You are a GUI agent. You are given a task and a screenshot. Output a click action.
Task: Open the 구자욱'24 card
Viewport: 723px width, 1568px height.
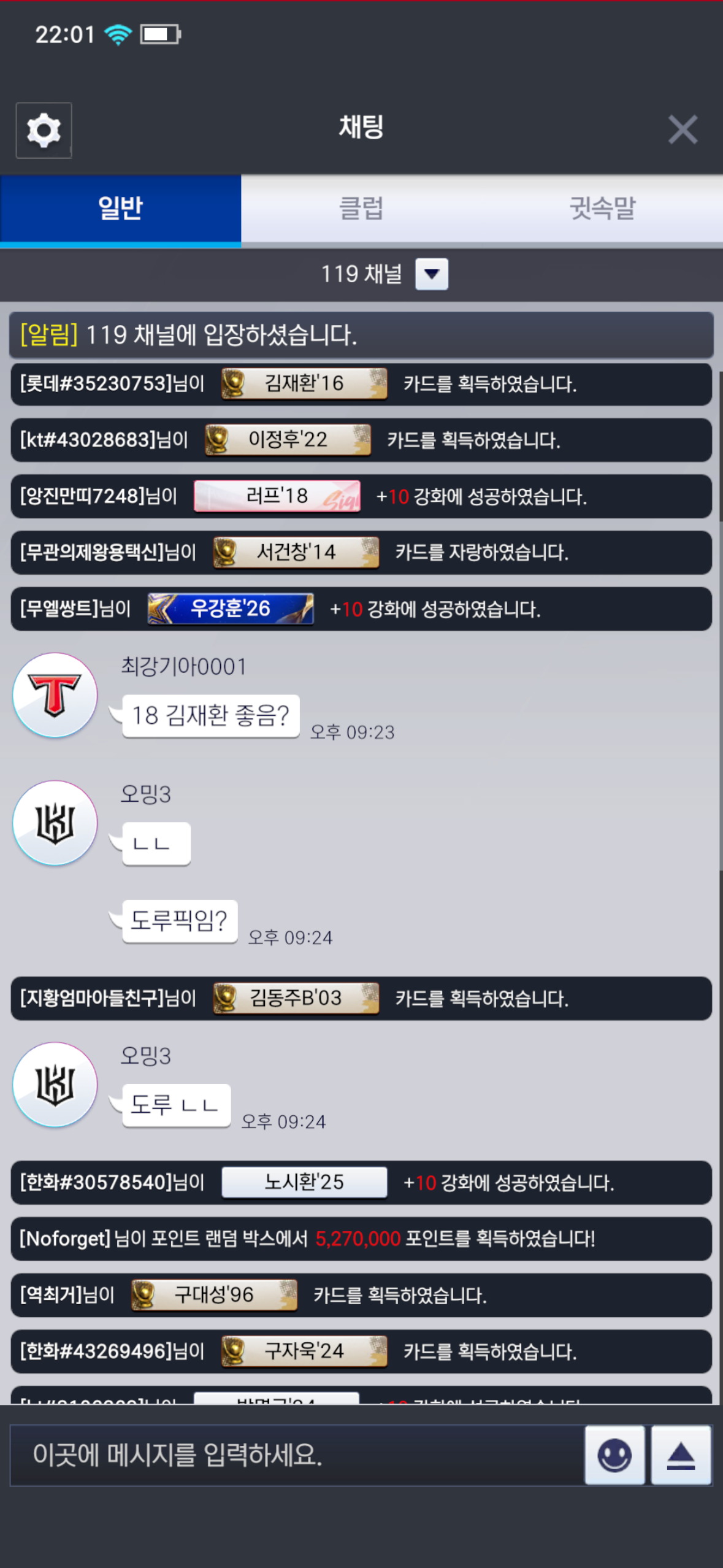(x=304, y=1351)
